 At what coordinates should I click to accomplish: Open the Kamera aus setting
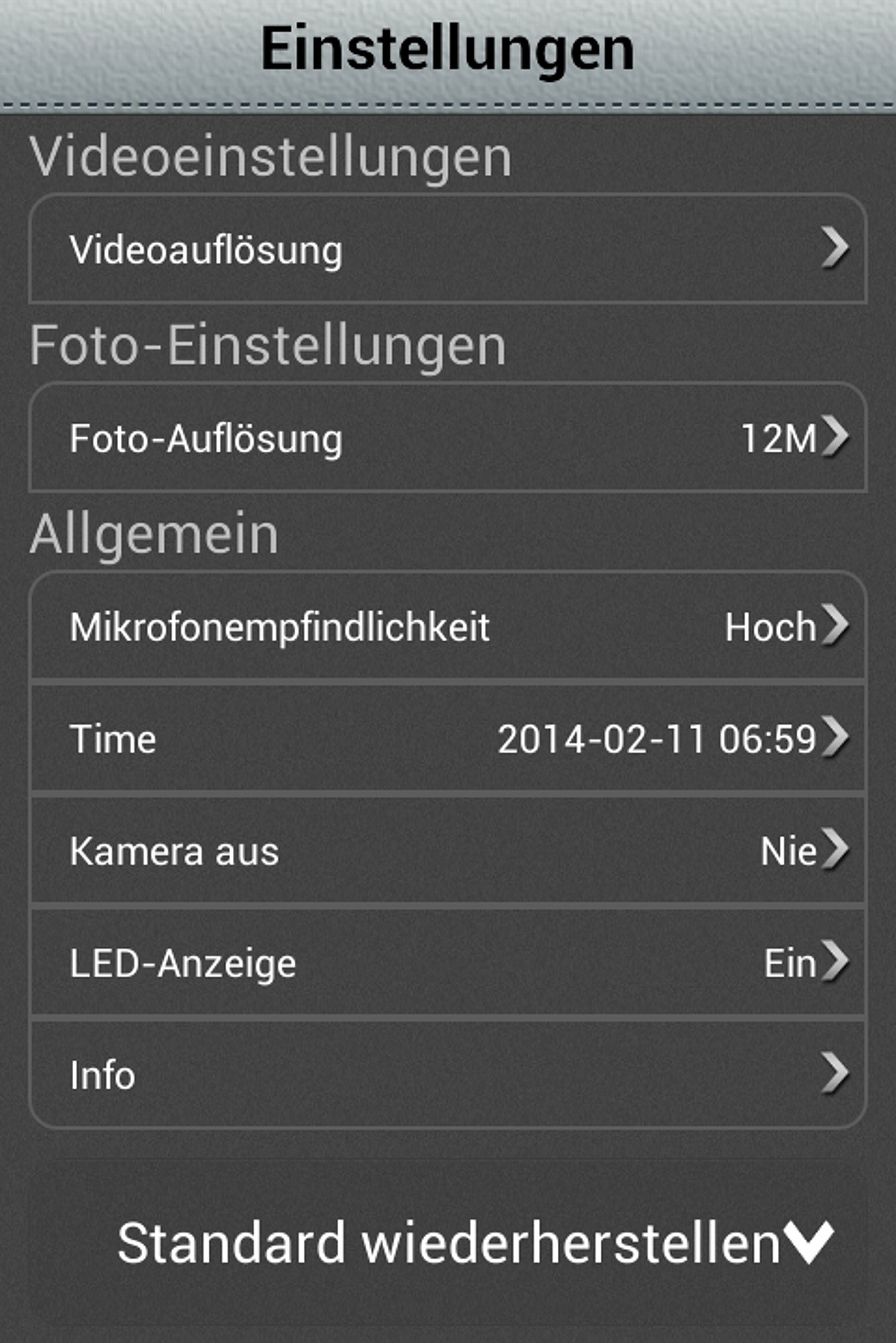[448, 851]
